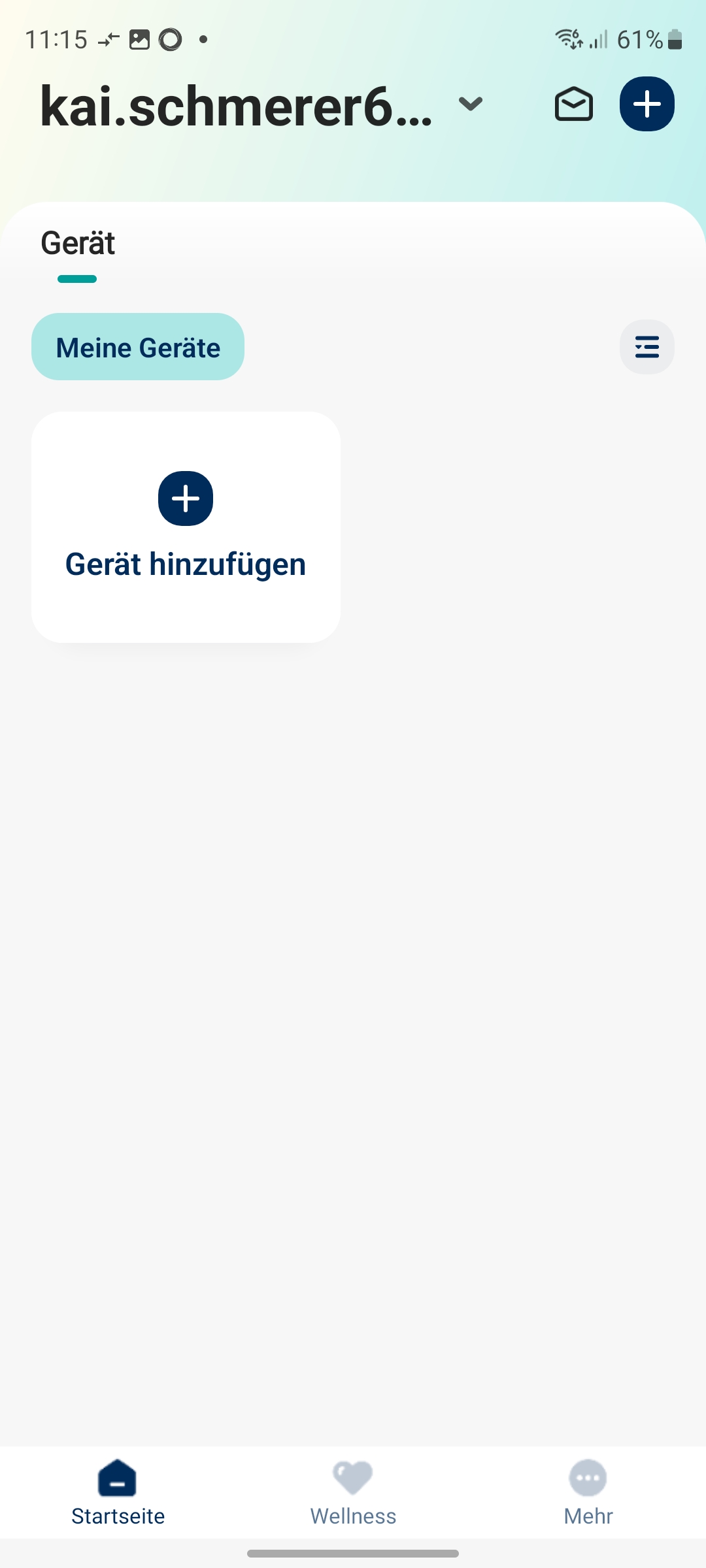Screen dimensions: 706x1568
Task: Select the Gerät tab
Action: (x=78, y=244)
